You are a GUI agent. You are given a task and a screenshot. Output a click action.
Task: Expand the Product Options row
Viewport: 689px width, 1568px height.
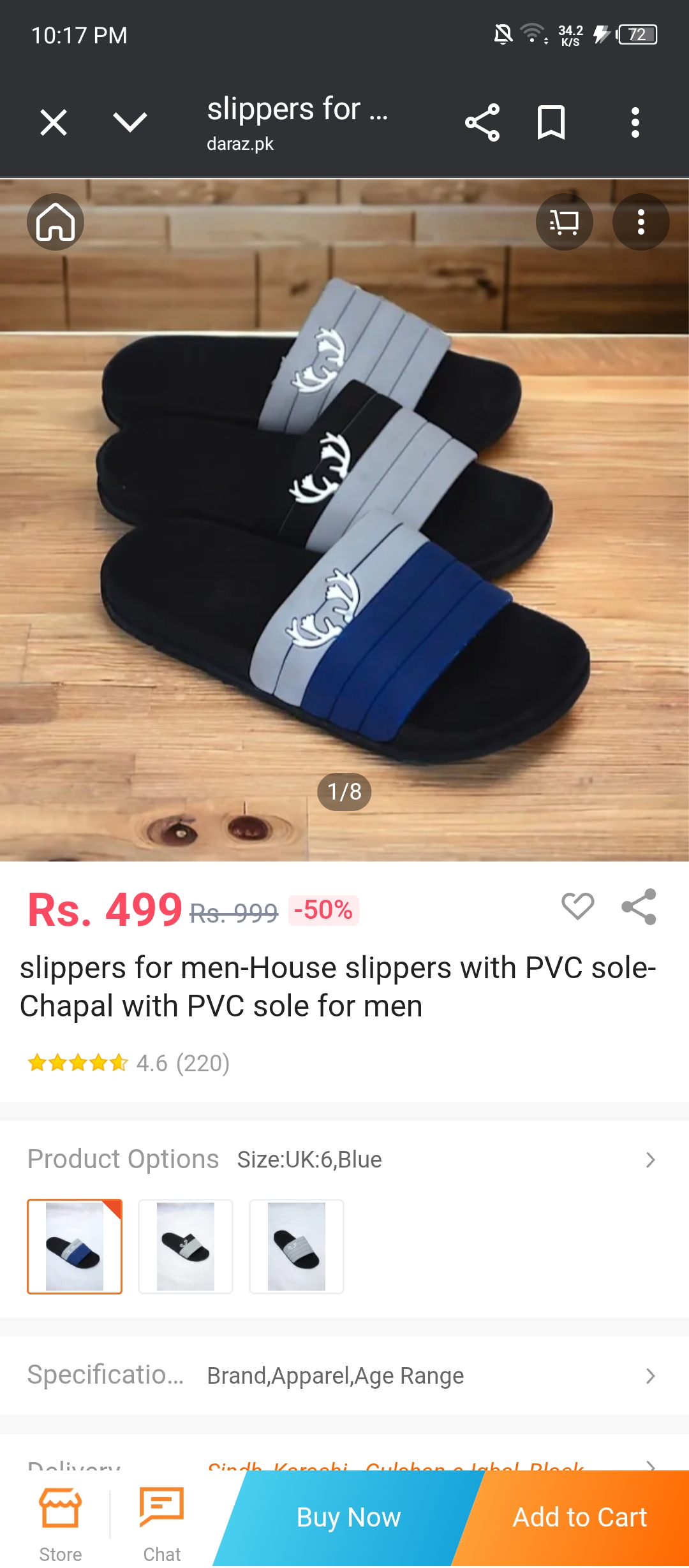tap(649, 1160)
